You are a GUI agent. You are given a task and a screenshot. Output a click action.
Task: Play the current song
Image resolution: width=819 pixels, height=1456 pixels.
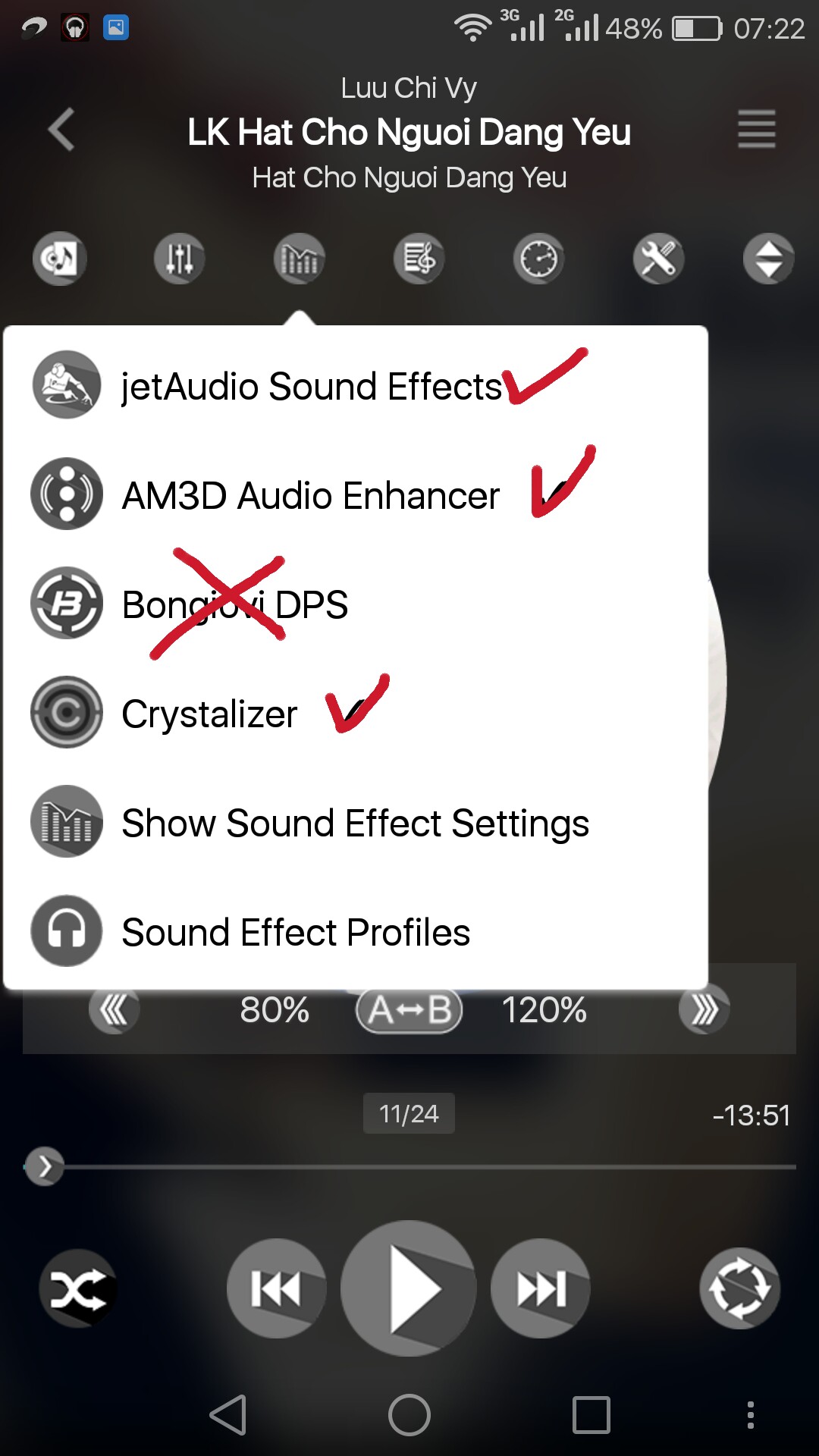[409, 1288]
